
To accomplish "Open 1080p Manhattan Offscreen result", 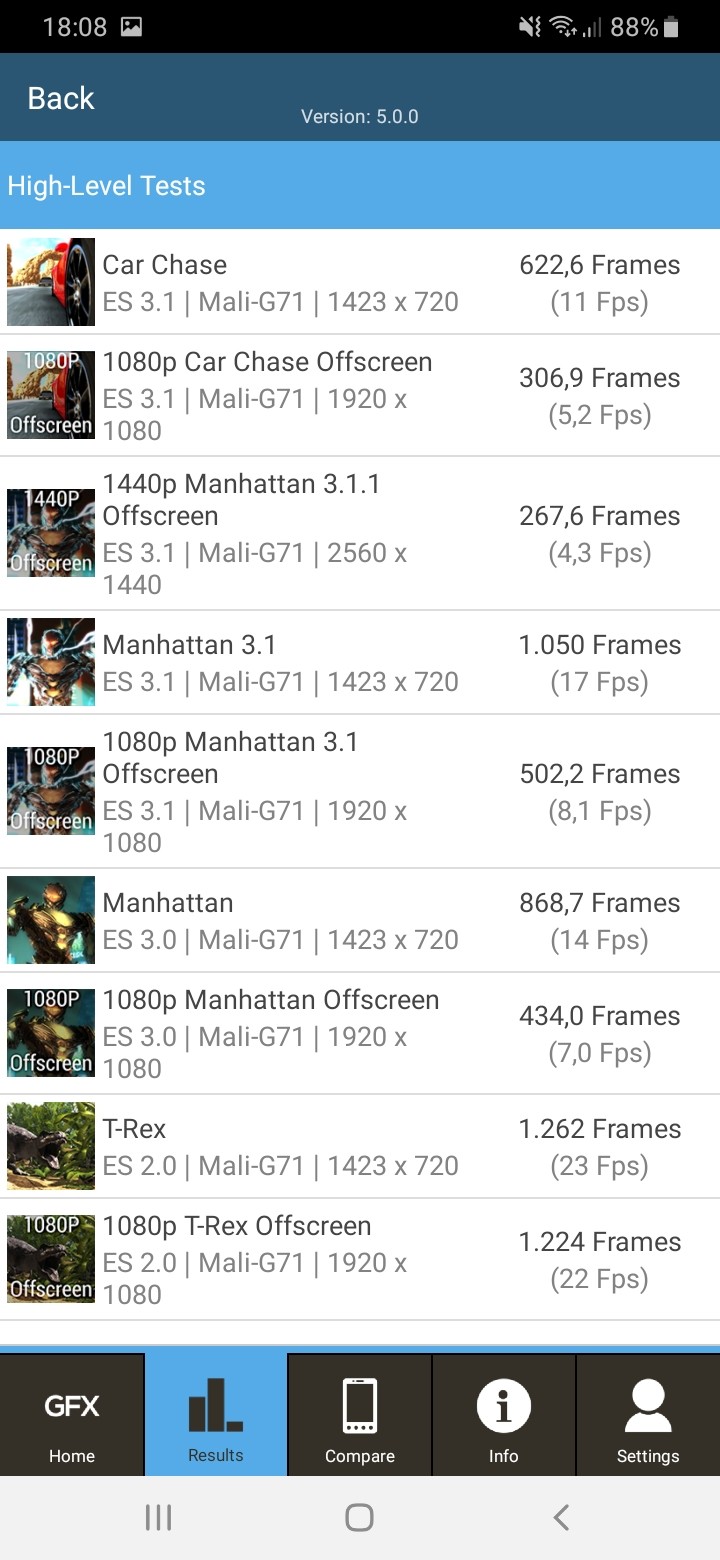I will point(360,1033).
